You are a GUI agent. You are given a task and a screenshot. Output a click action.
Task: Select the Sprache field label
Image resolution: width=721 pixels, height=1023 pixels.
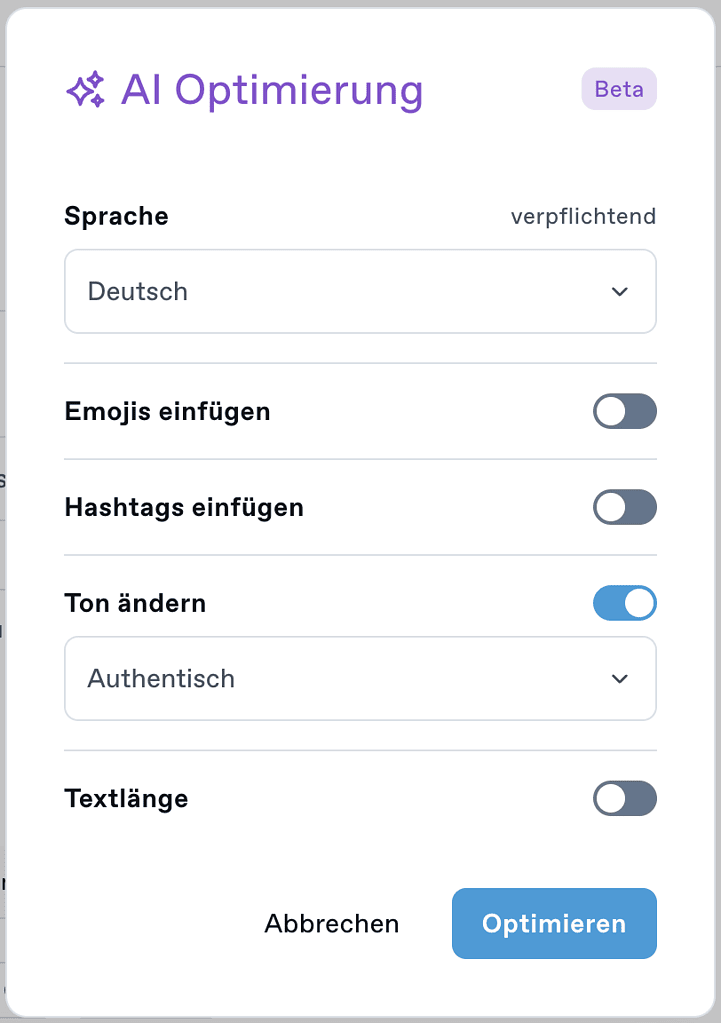click(x=116, y=216)
